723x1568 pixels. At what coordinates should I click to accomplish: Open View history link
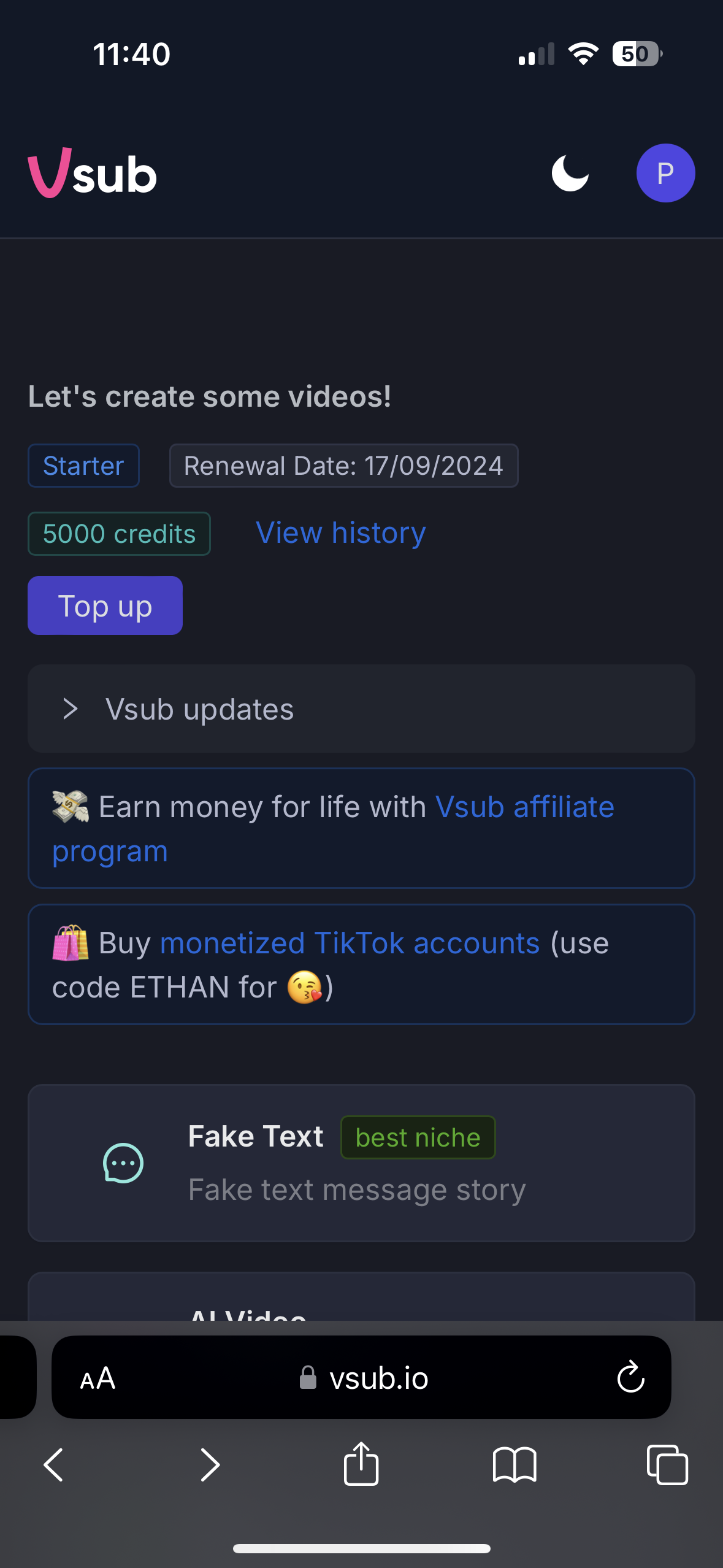click(340, 532)
